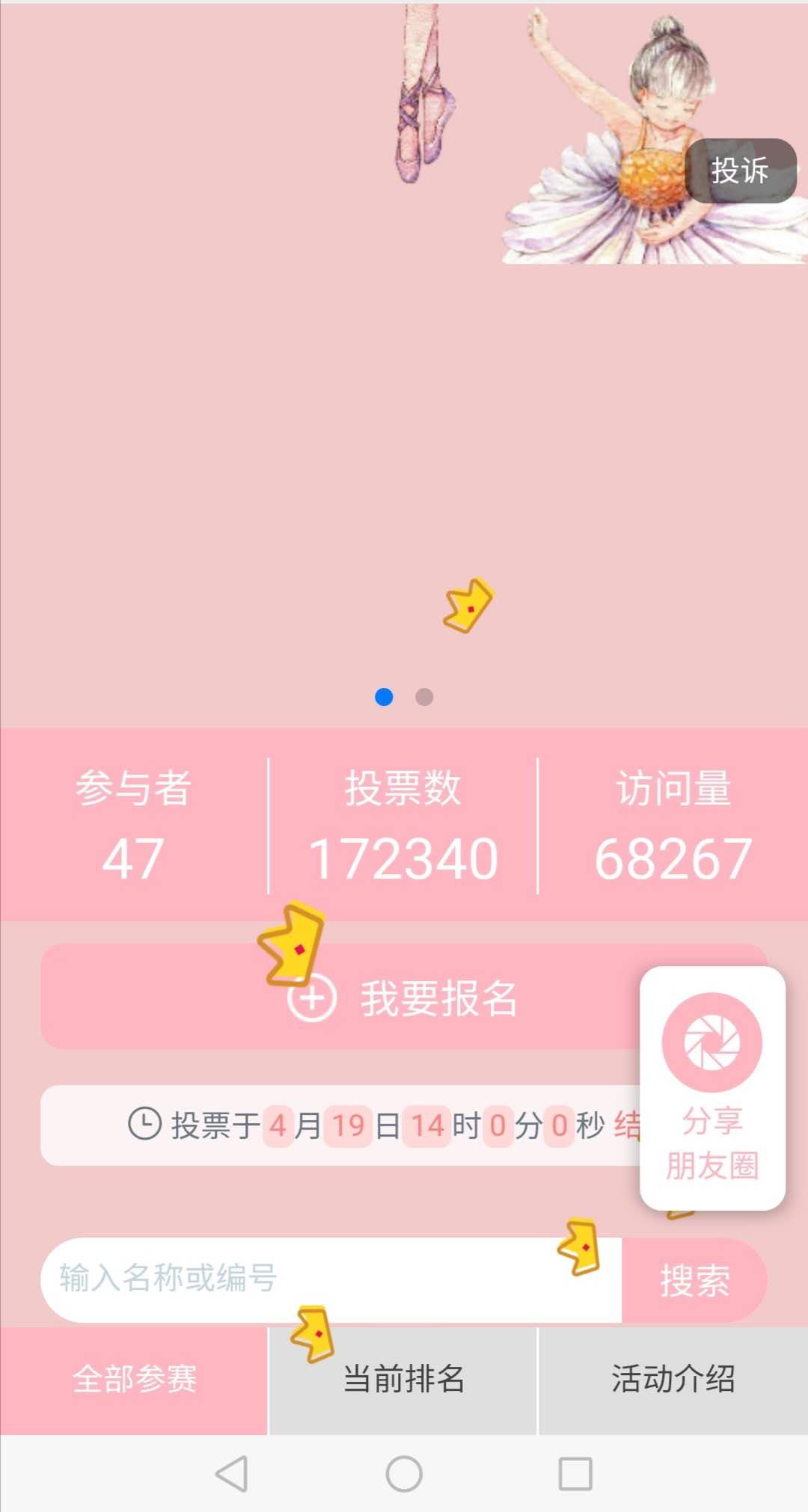Jump to the second banner page dot
Image resolution: width=808 pixels, height=1512 pixels.
tap(424, 697)
